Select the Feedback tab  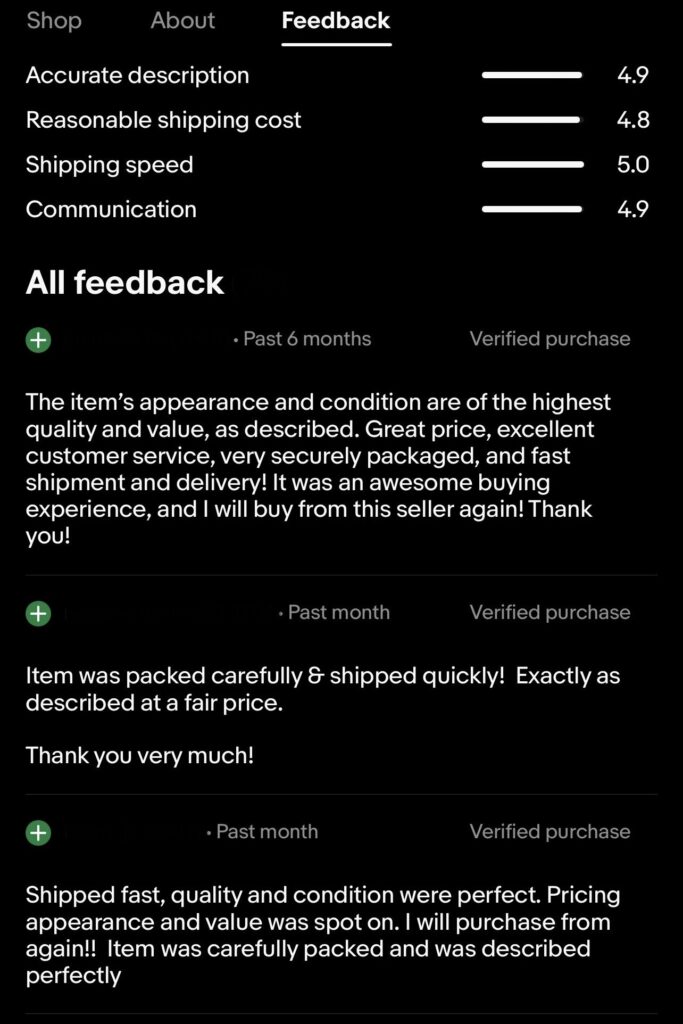(x=336, y=21)
